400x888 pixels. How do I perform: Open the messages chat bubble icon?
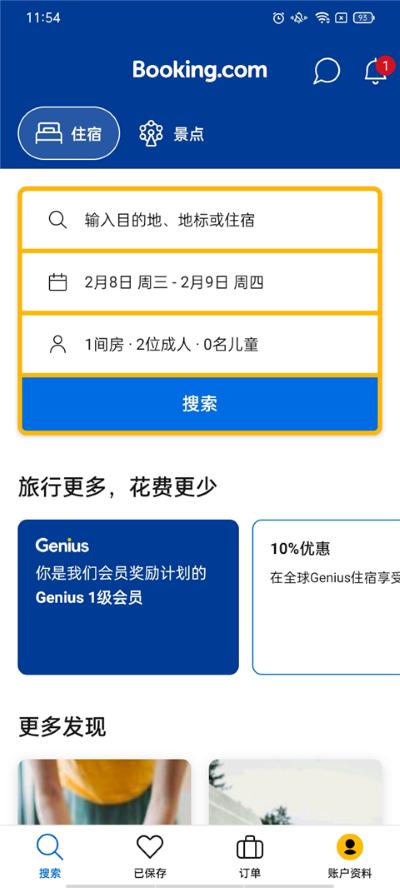(327, 71)
